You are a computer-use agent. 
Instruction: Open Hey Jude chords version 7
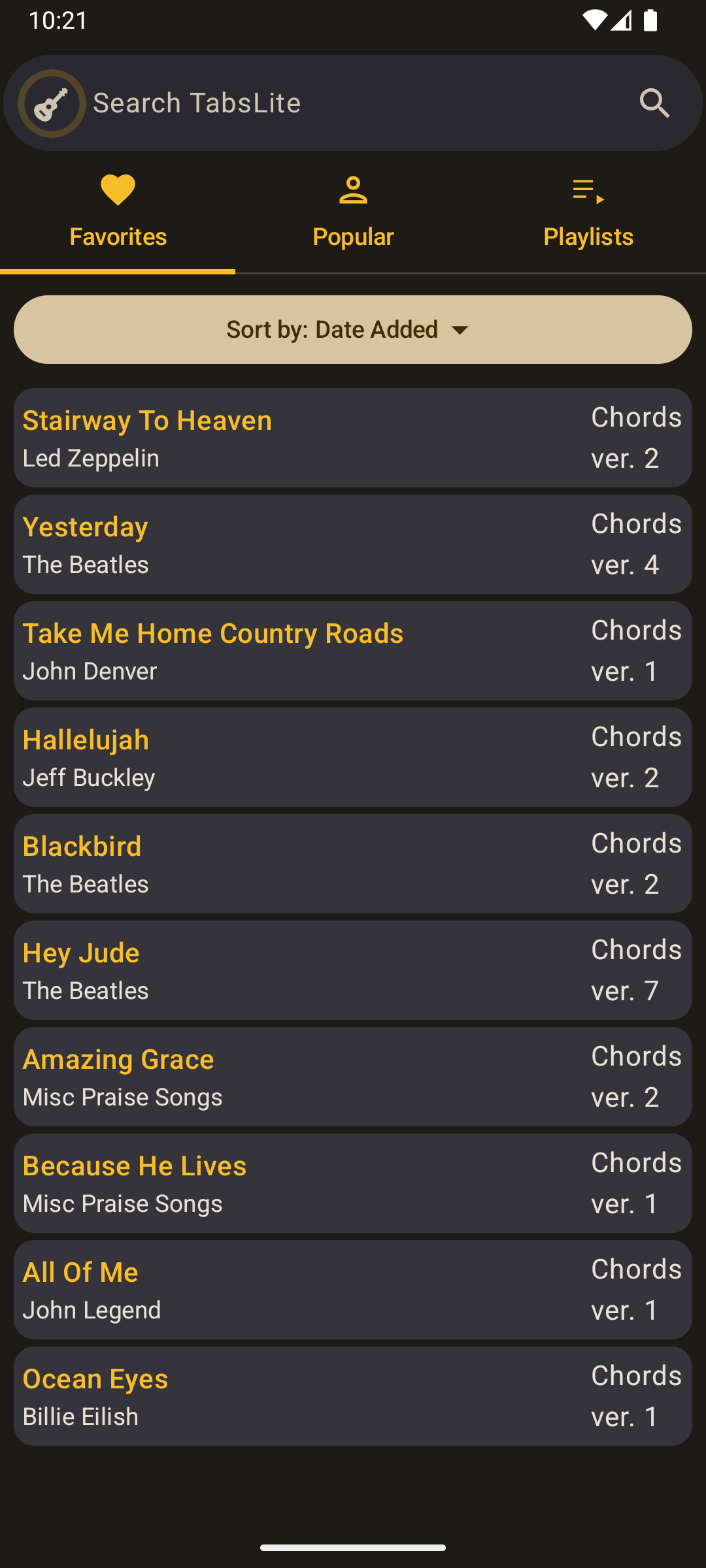click(353, 970)
